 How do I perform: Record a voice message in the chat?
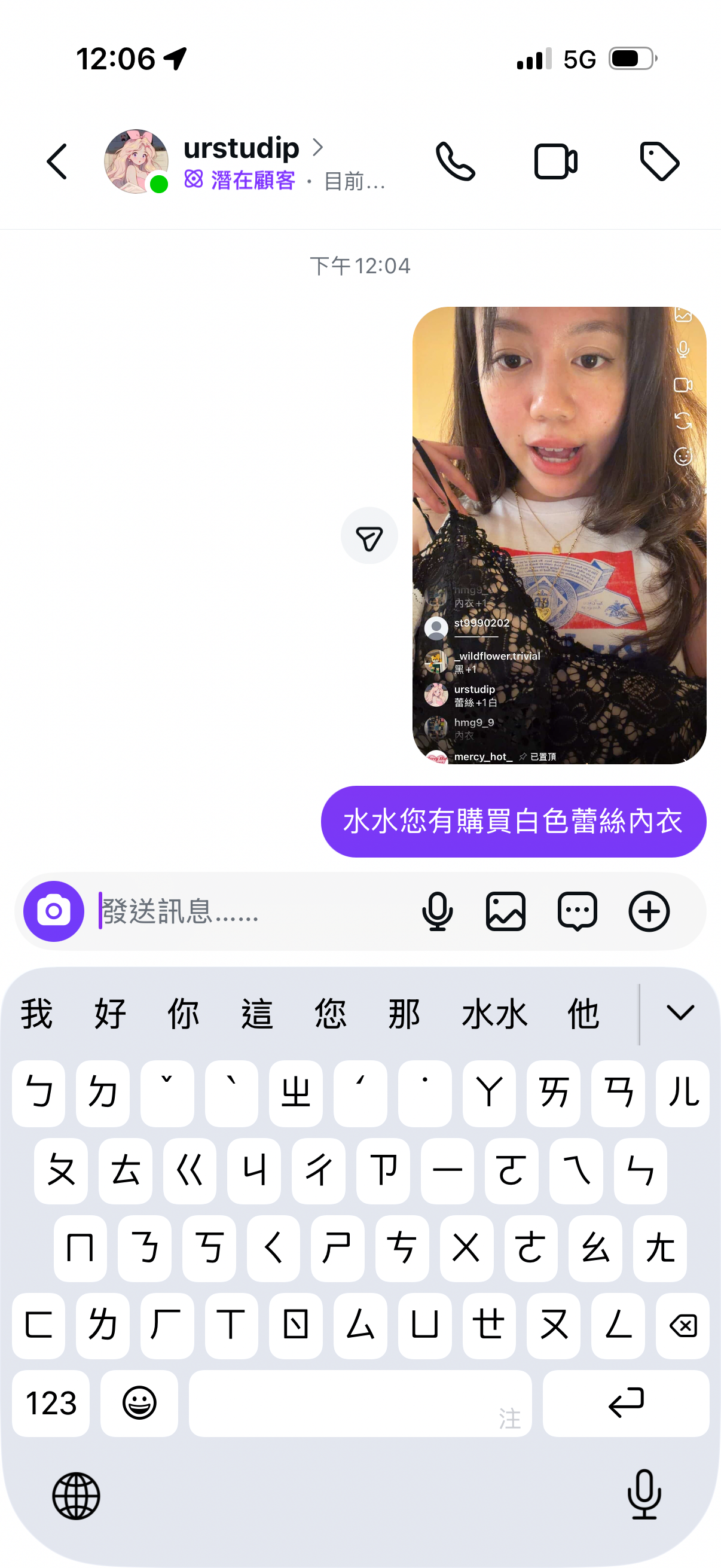pos(437,911)
